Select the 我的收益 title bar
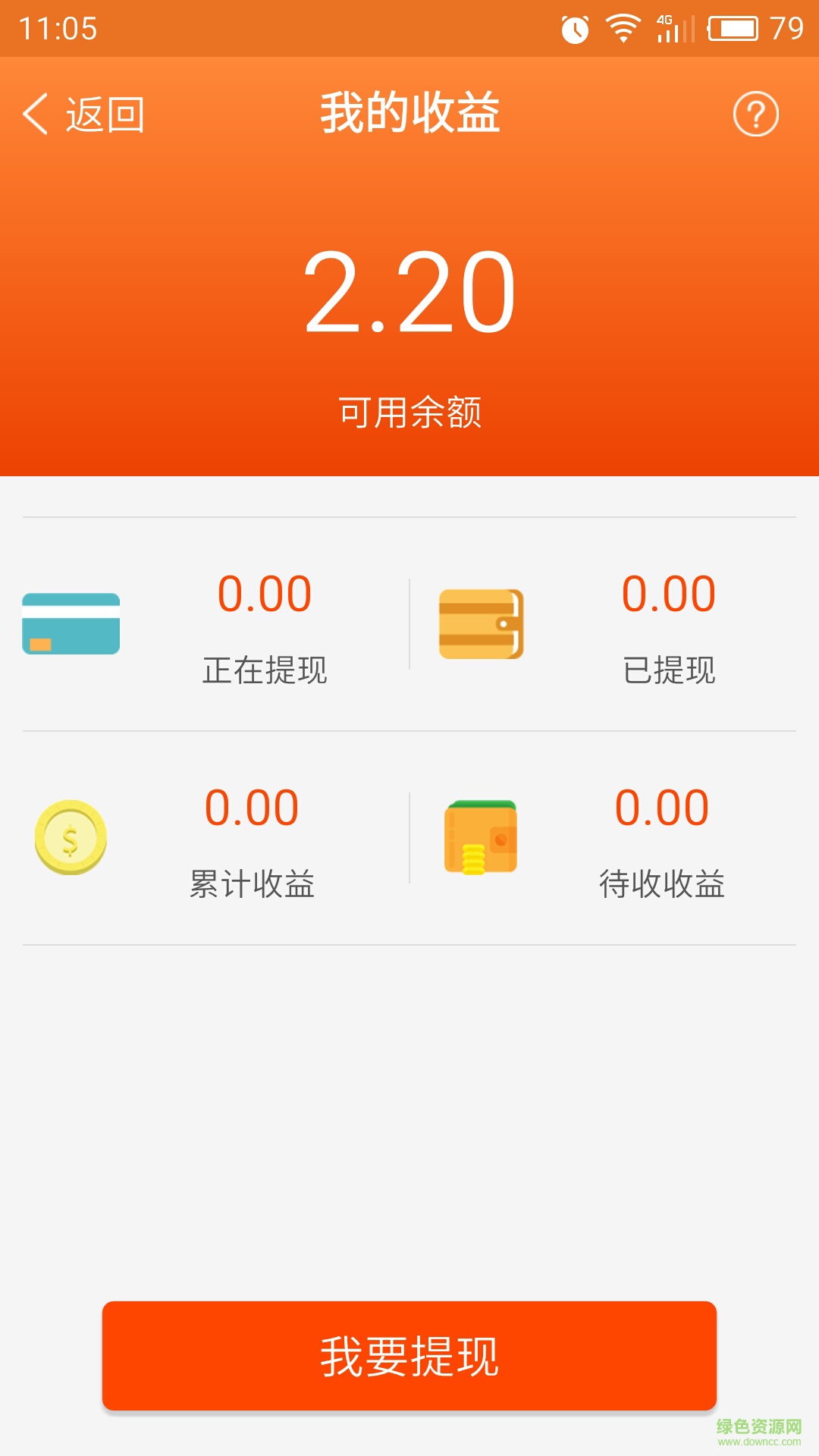 pyautogui.click(x=409, y=114)
